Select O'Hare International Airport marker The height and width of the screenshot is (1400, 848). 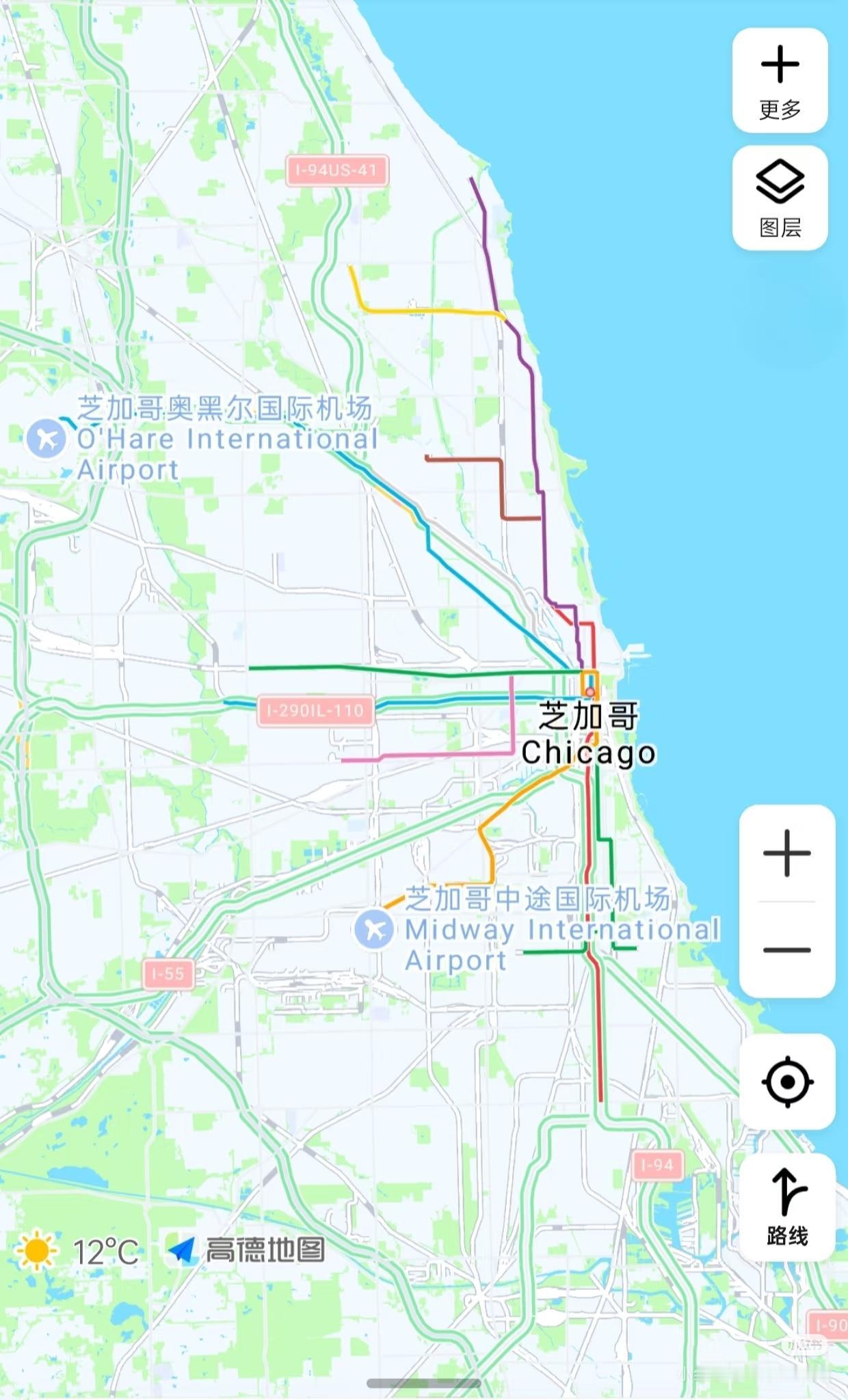coord(47,439)
